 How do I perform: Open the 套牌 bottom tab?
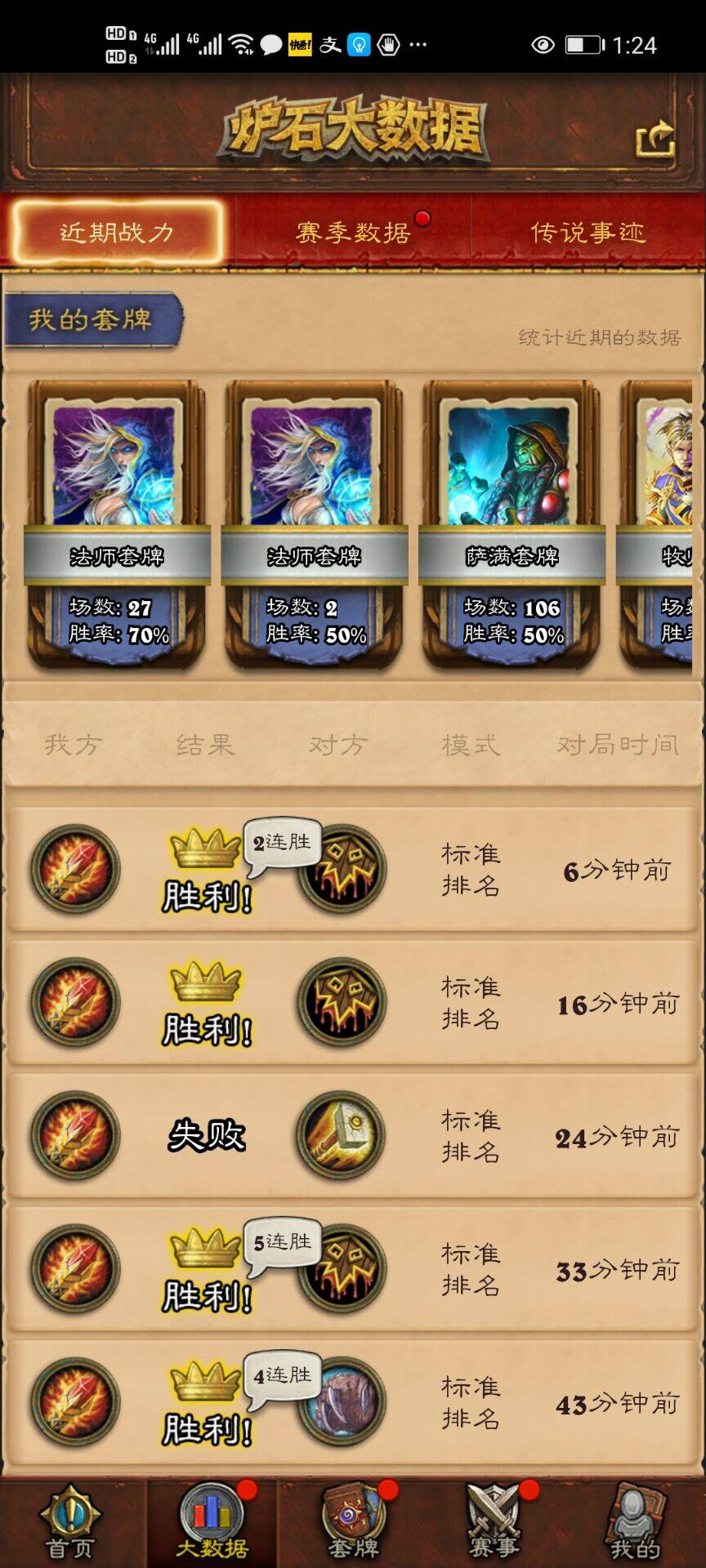[x=353, y=1522]
